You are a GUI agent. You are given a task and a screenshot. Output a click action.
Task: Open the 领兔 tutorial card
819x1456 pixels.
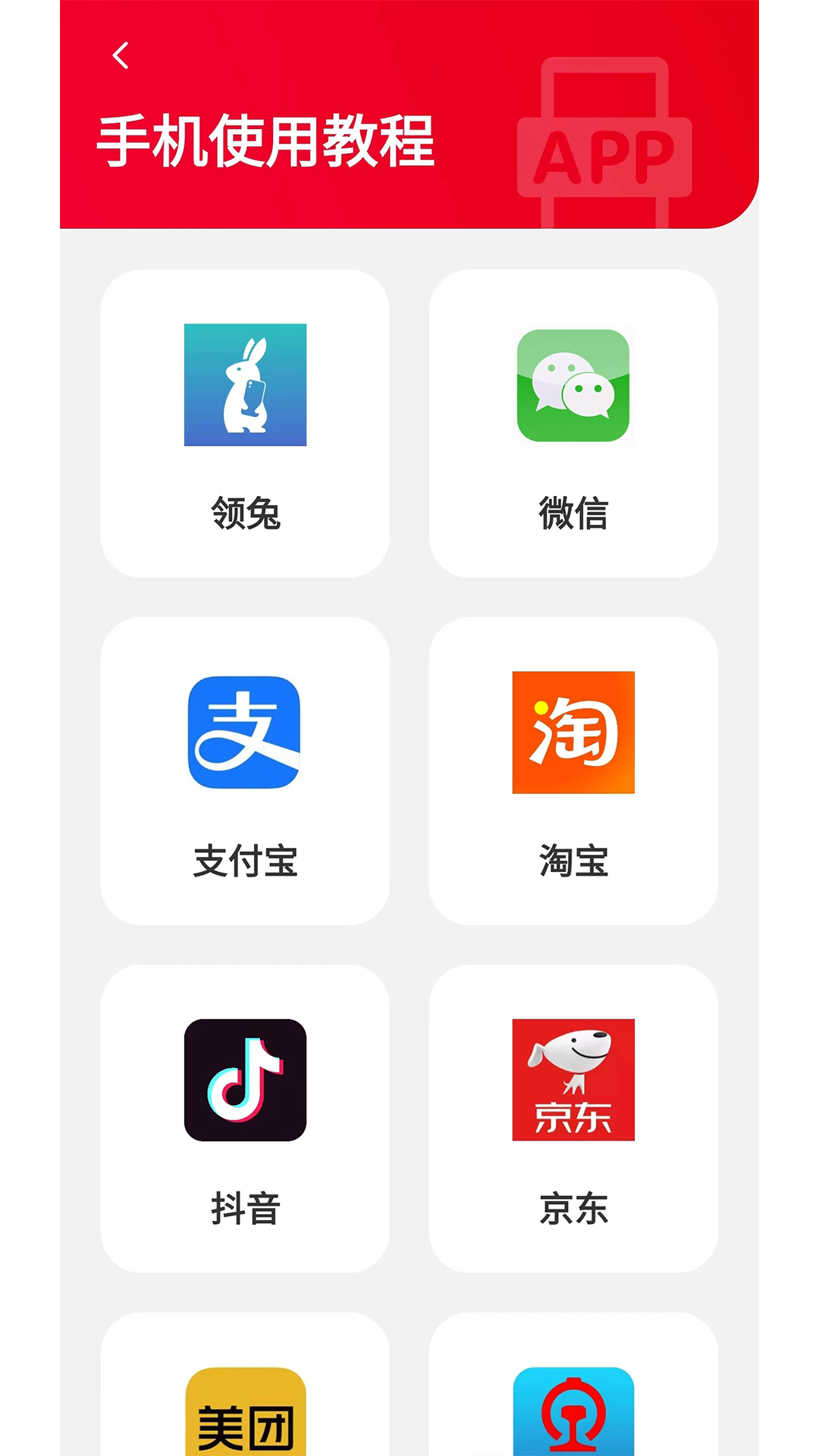click(245, 423)
